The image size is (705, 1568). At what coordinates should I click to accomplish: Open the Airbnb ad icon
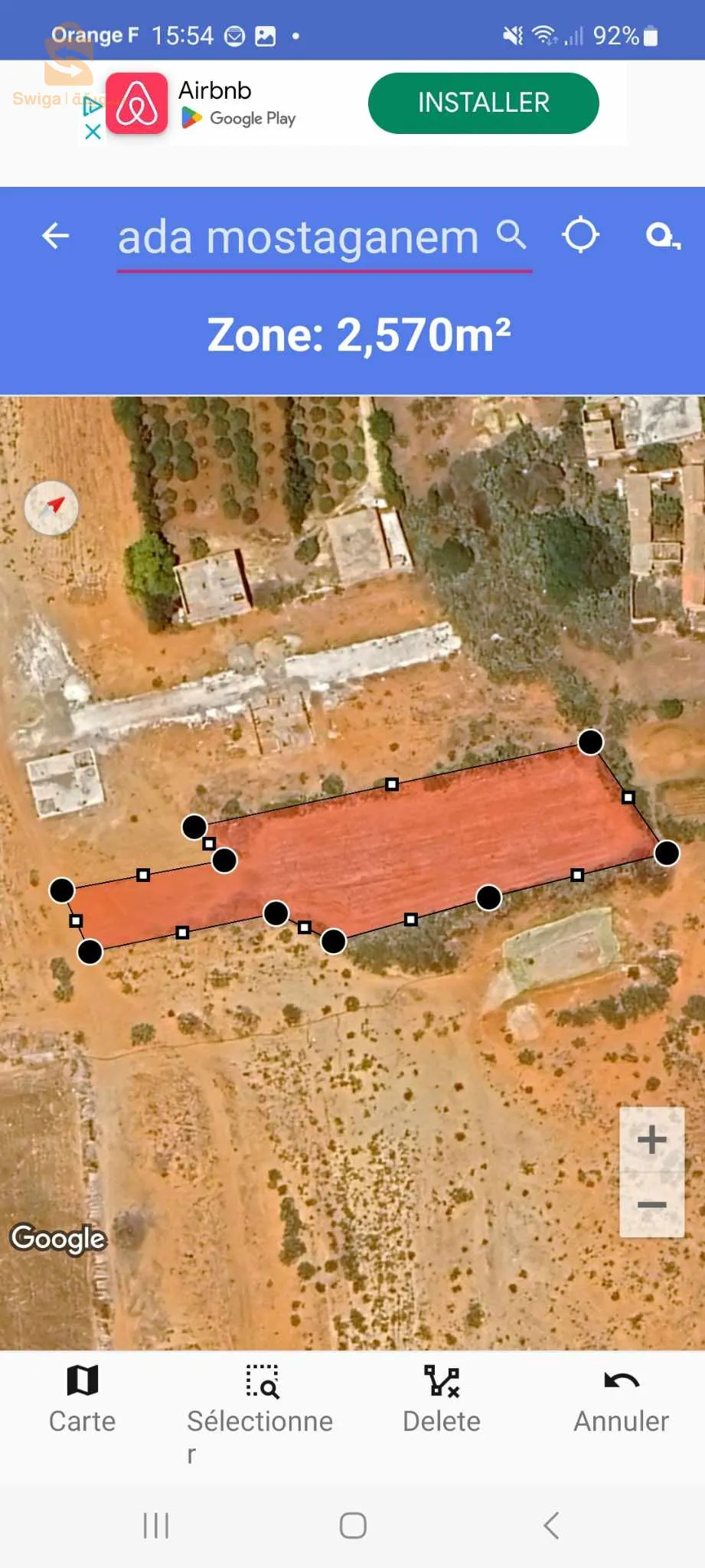click(137, 103)
